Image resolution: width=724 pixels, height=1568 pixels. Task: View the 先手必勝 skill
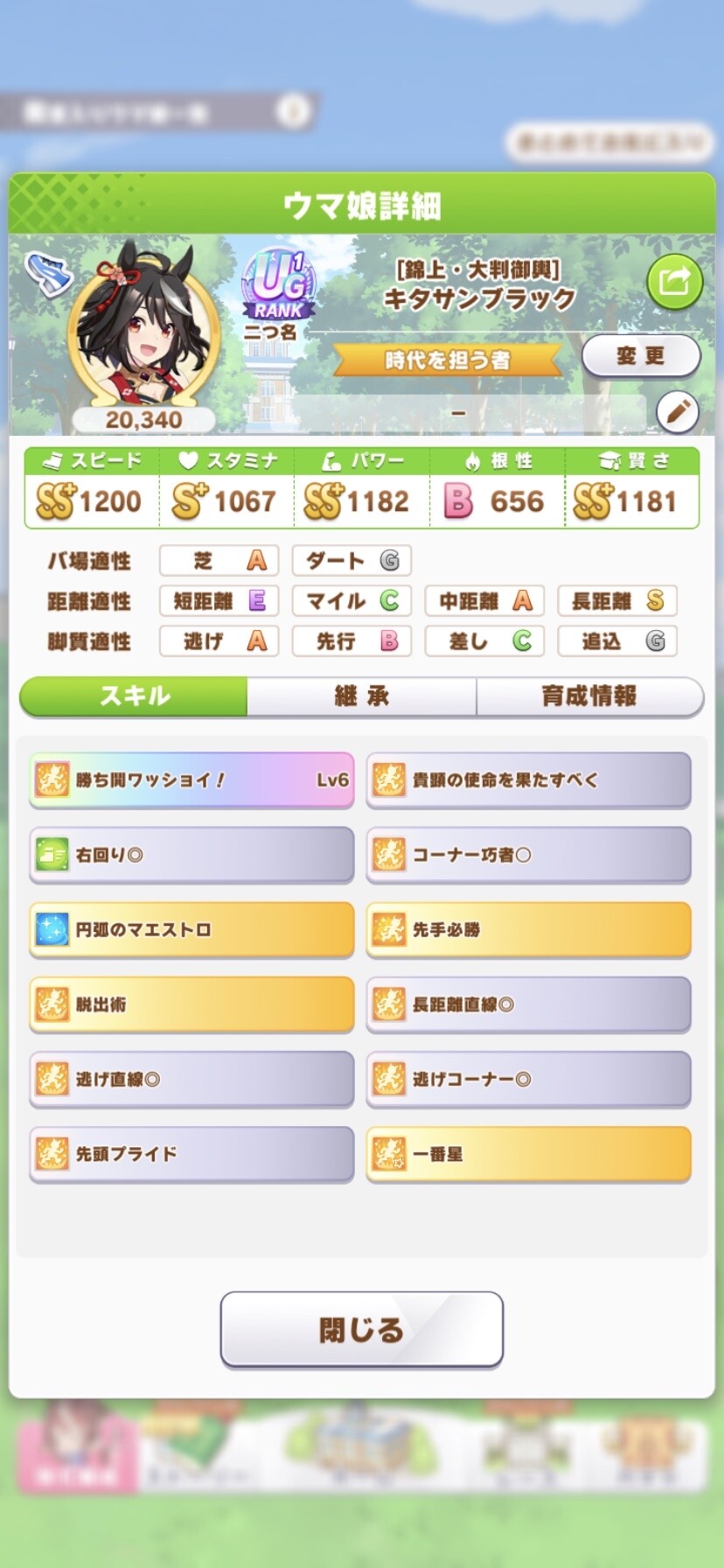(528, 929)
